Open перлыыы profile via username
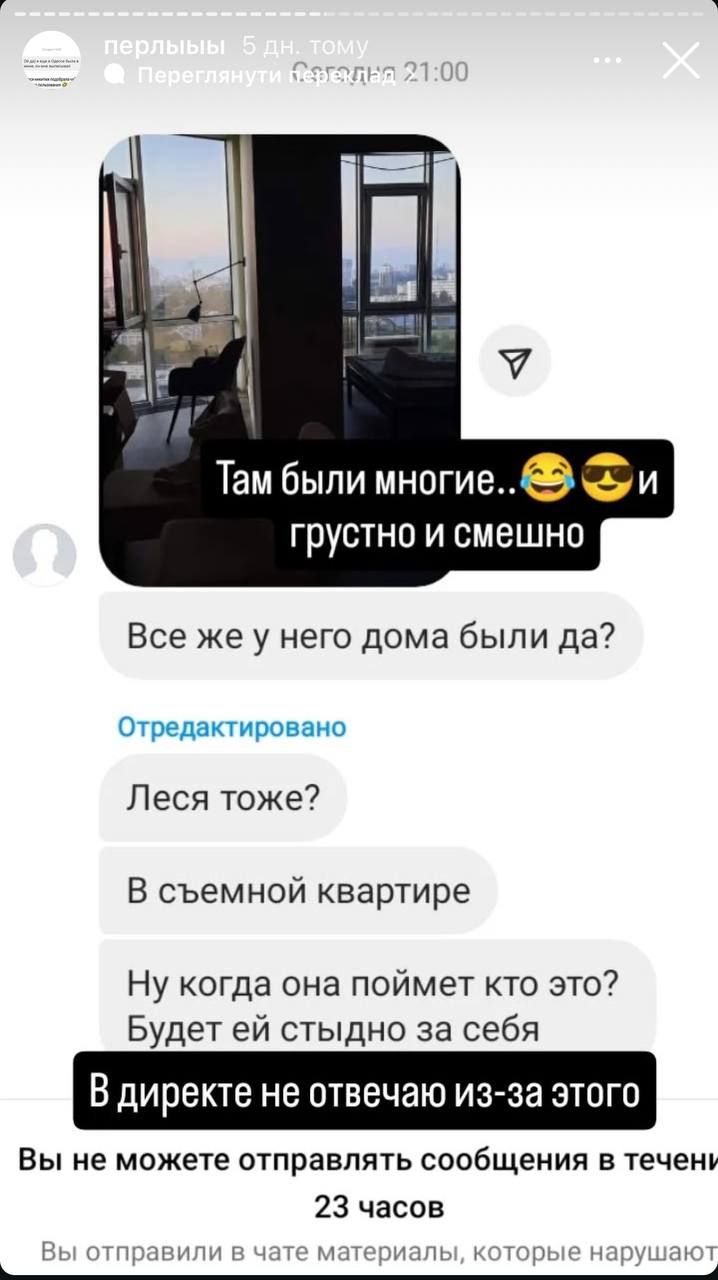This screenshot has height=1280, width=718. coord(167,46)
